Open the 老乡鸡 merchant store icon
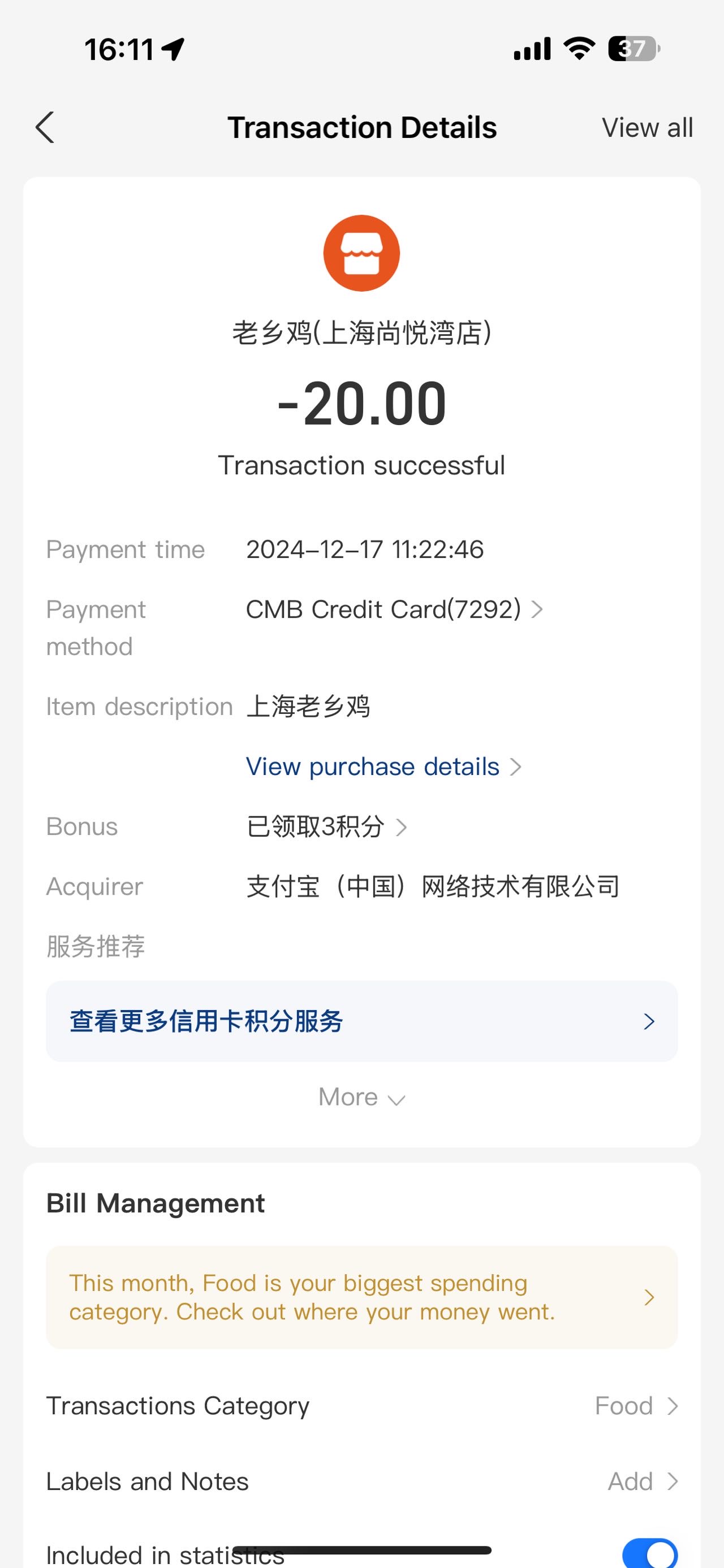Screen dimensions: 724x1568 click(x=361, y=253)
